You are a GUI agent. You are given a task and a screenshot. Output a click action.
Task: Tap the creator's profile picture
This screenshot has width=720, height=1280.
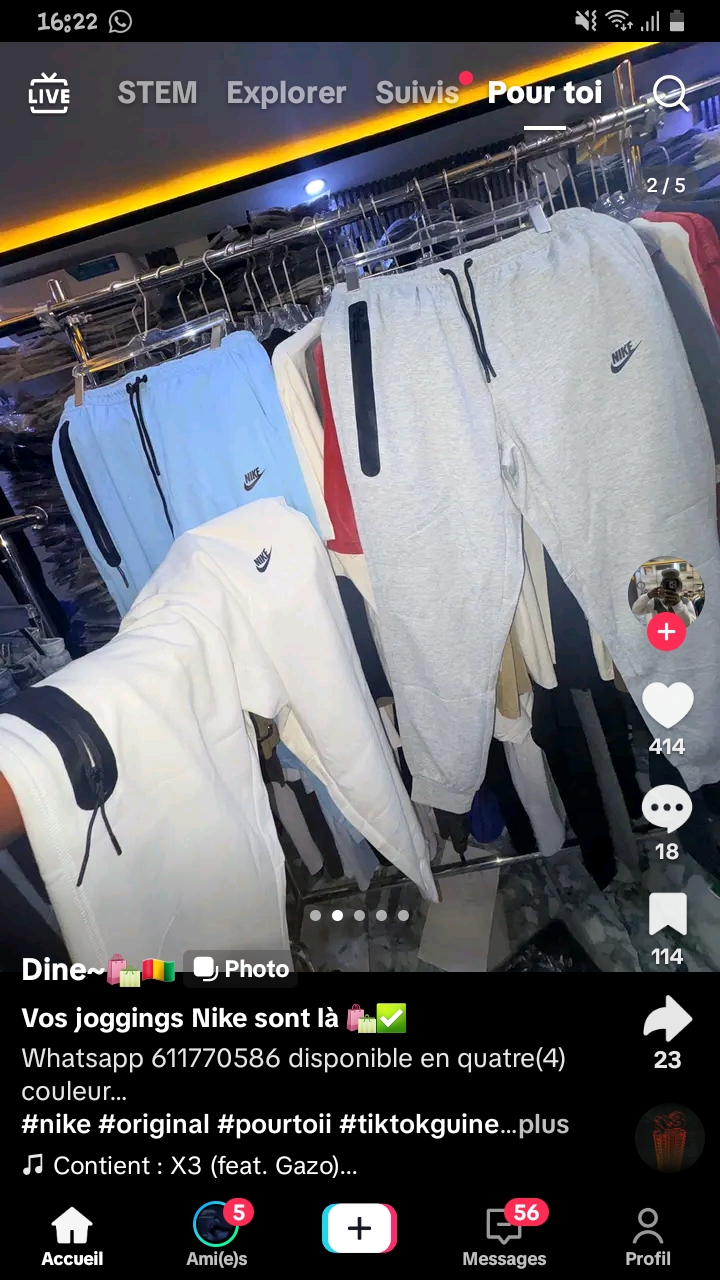coord(667,585)
